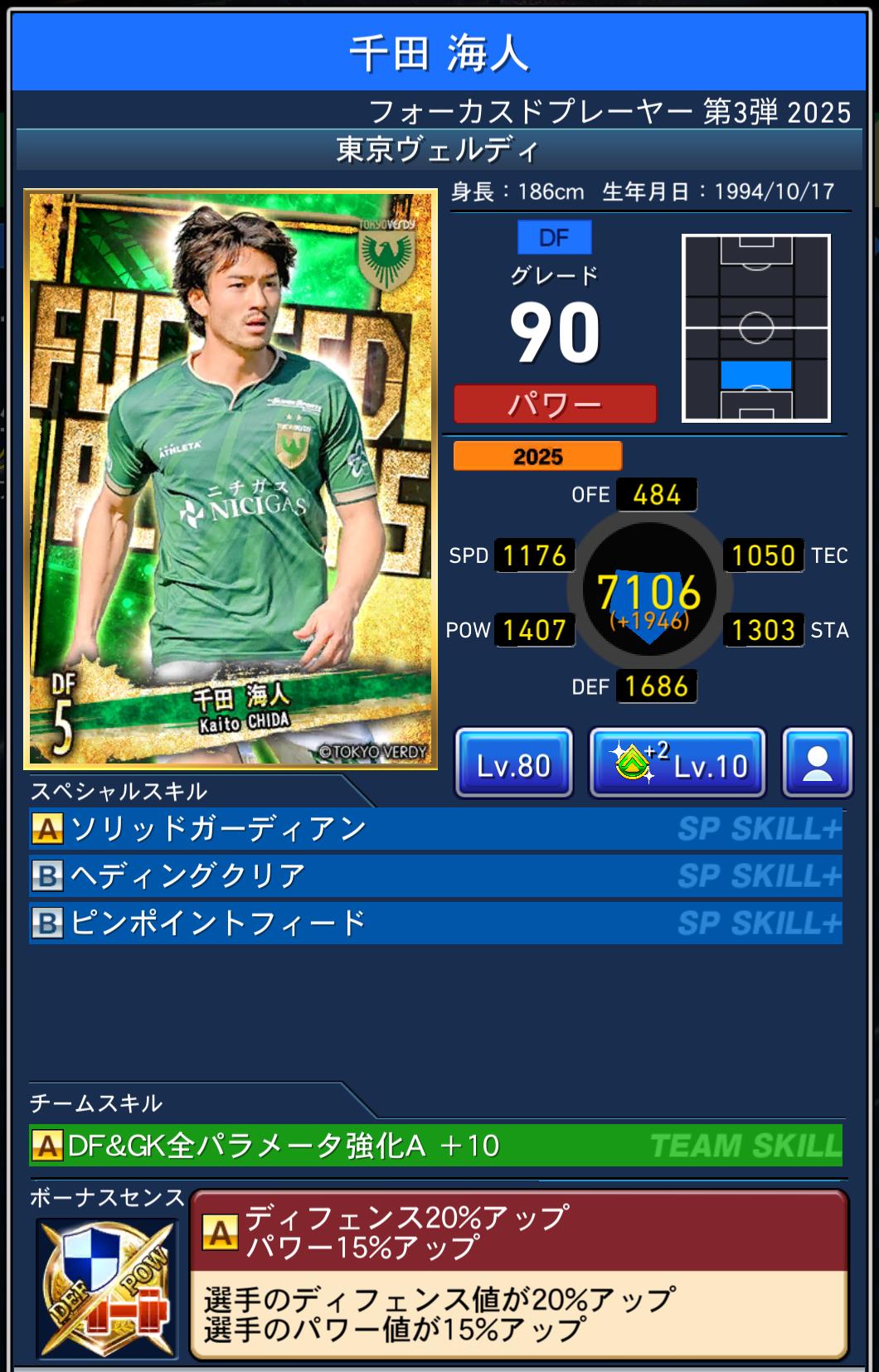Tap the Lv.80 level button
879x1372 pixels.
(513, 764)
